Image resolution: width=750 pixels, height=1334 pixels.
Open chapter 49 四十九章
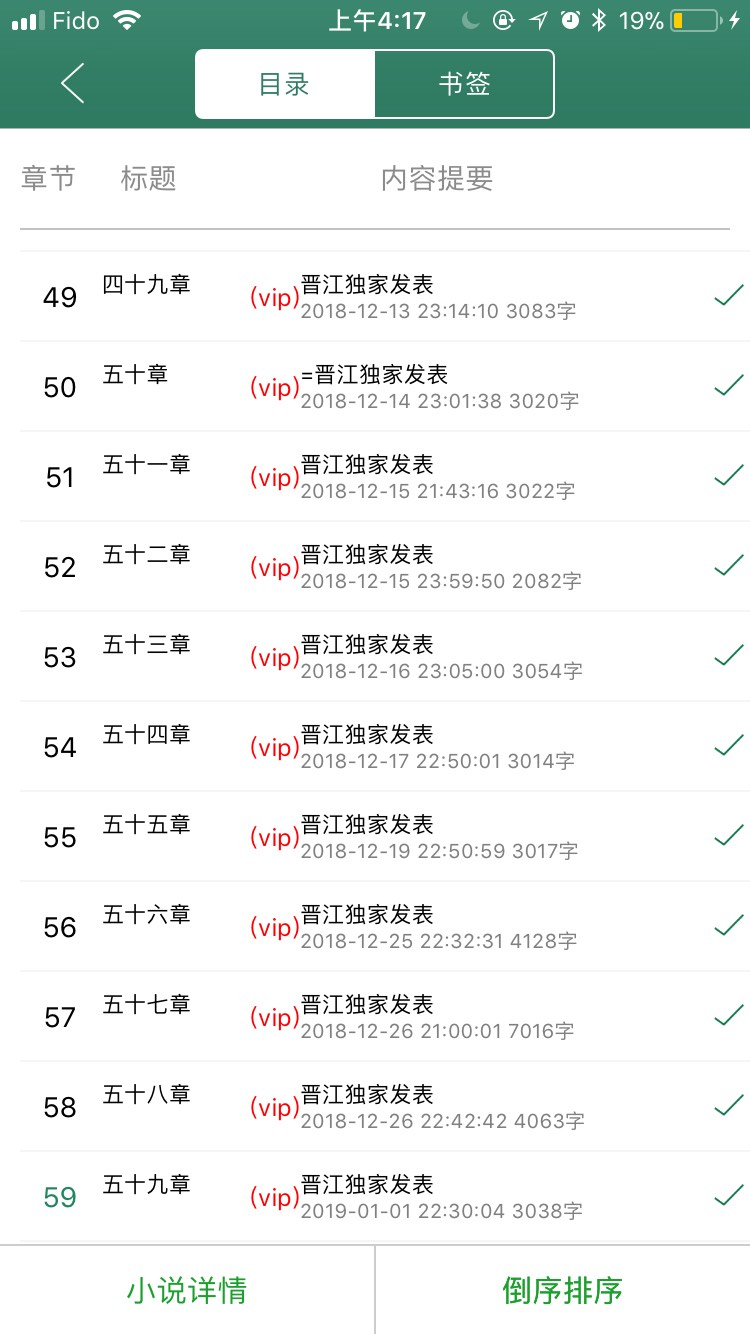coord(375,297)
